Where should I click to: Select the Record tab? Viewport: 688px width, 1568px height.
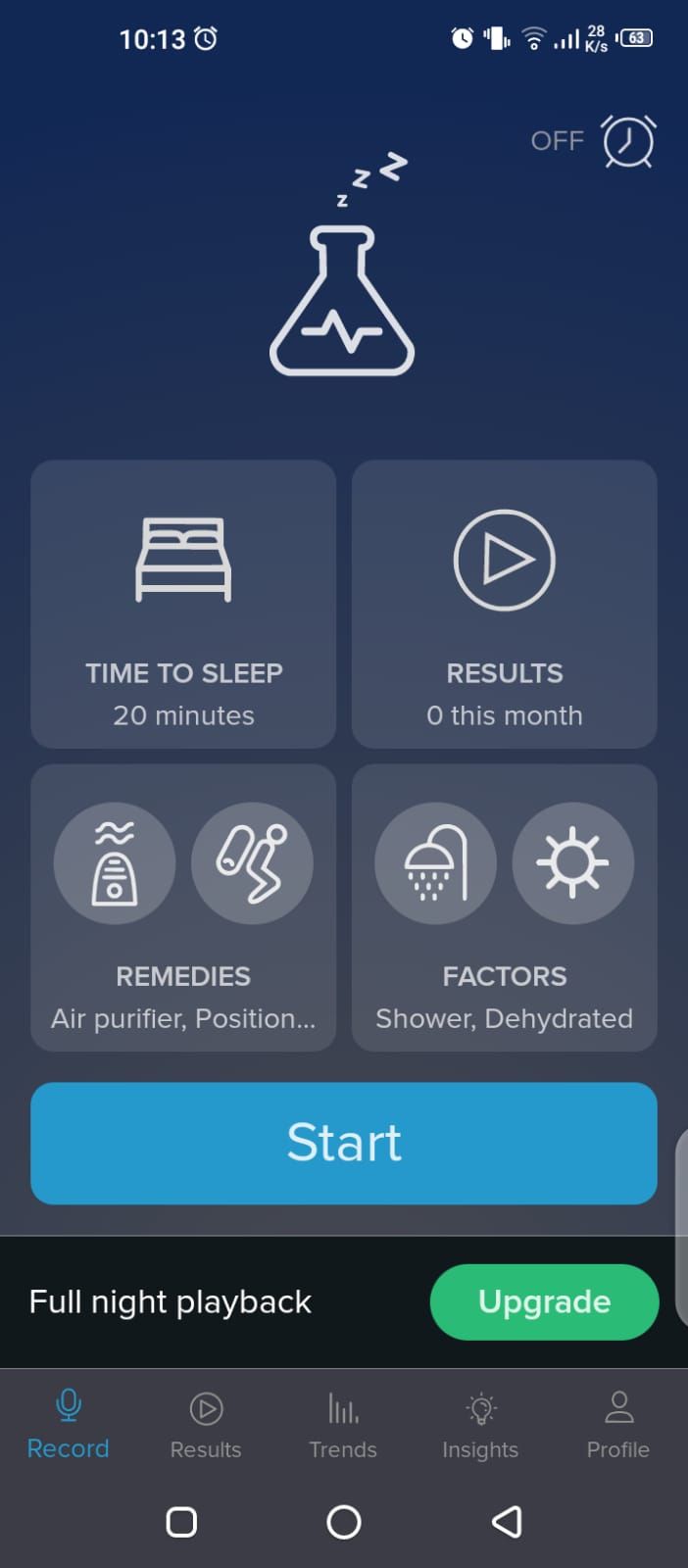[x=68, y=1426]
